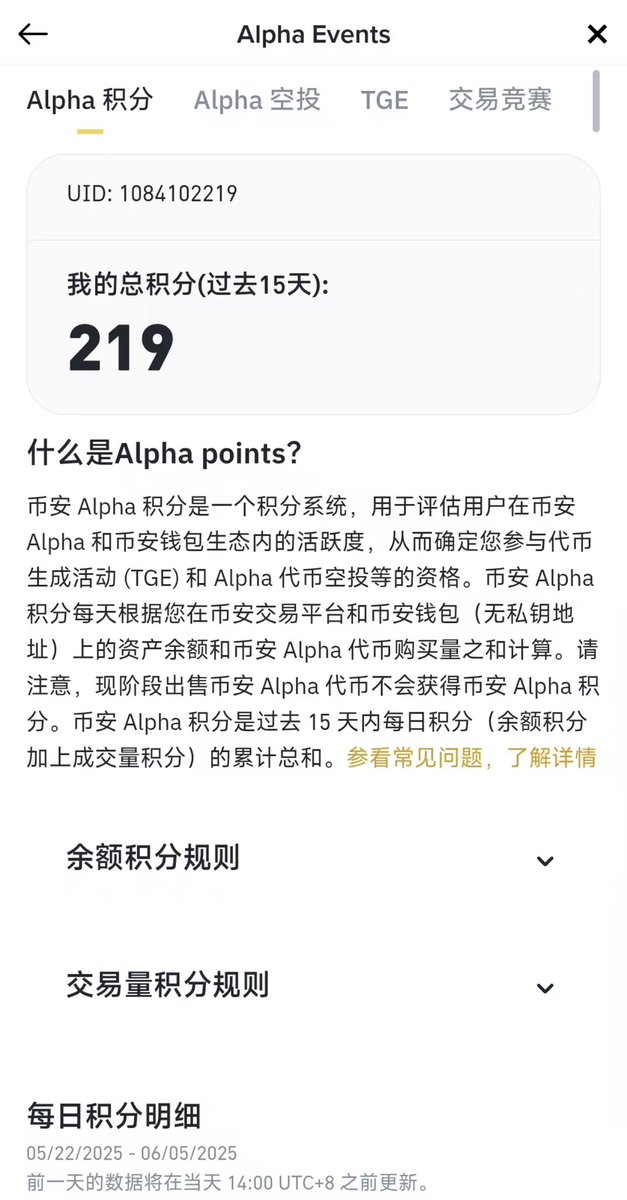
Task: Expand the 余额积分规则 section
Action: click(x=544, y=861)
